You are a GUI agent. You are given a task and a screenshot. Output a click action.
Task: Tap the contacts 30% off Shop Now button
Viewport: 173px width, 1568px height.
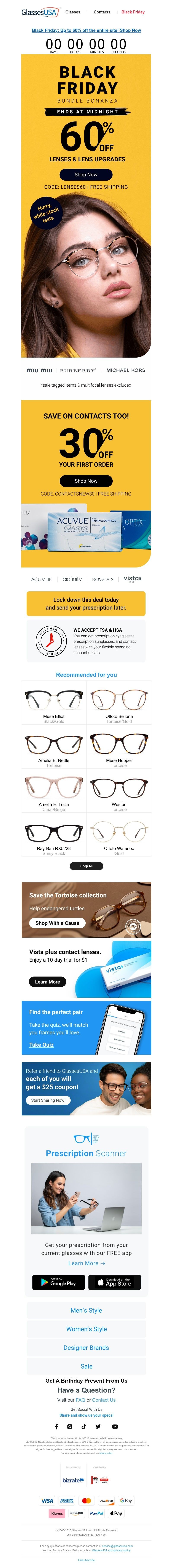pos(86,481)
